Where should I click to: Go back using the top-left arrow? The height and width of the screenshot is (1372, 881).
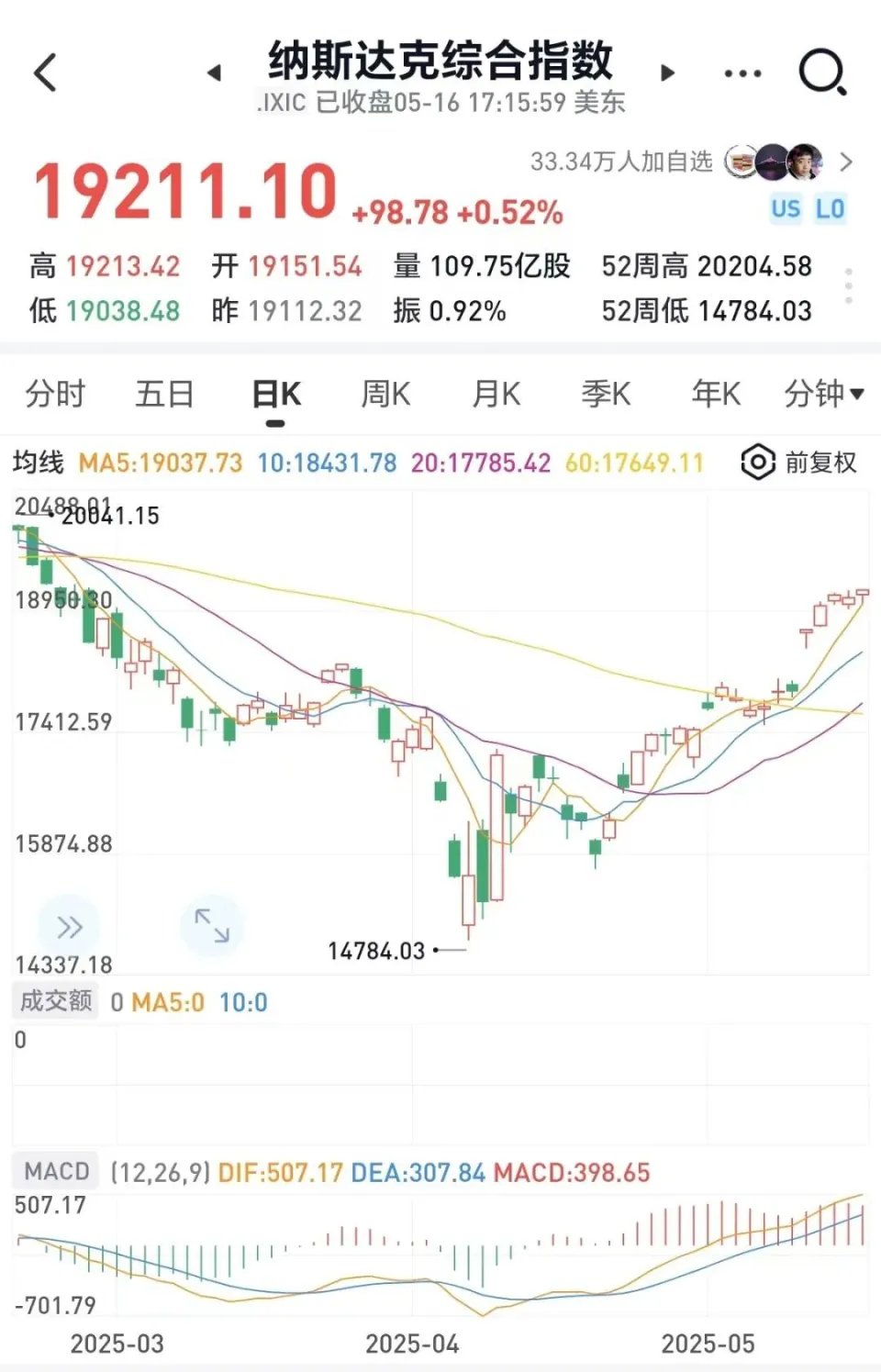[x=46, y=73]
